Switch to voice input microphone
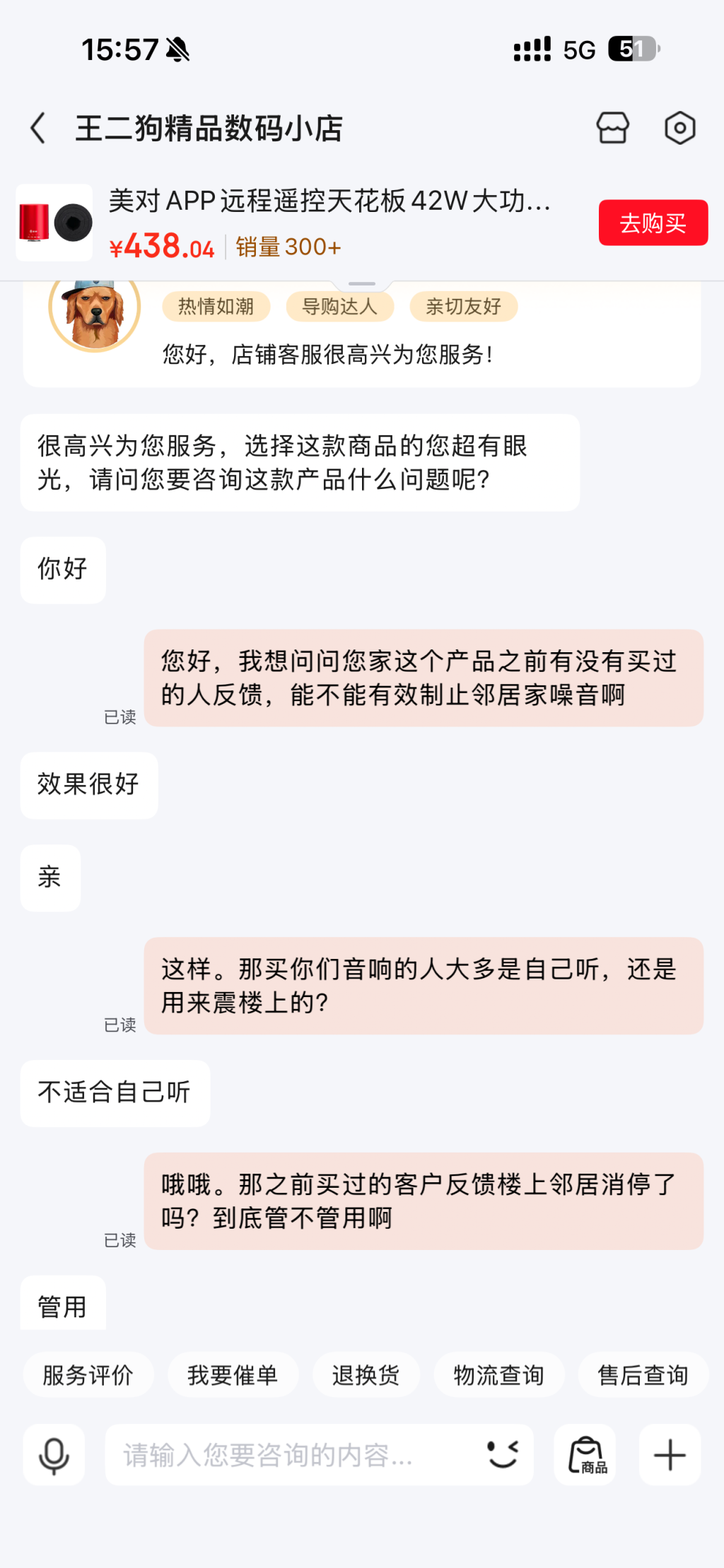This screenshot has width=724, height=1568. pos(54,1455)
